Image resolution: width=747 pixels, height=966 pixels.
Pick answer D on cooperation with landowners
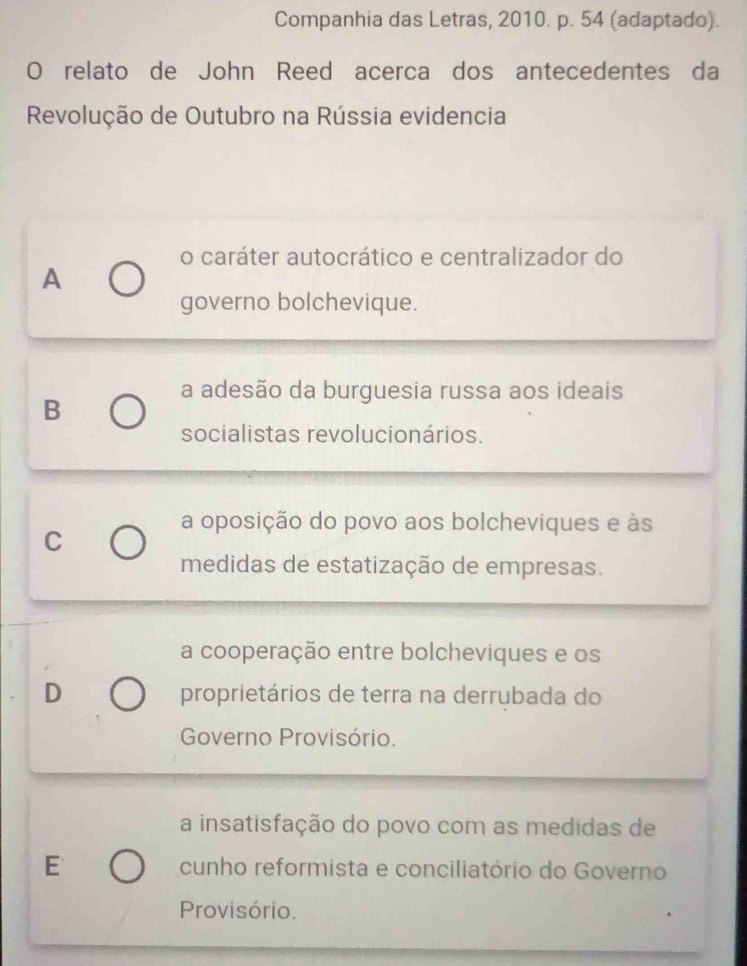[126, 692]
